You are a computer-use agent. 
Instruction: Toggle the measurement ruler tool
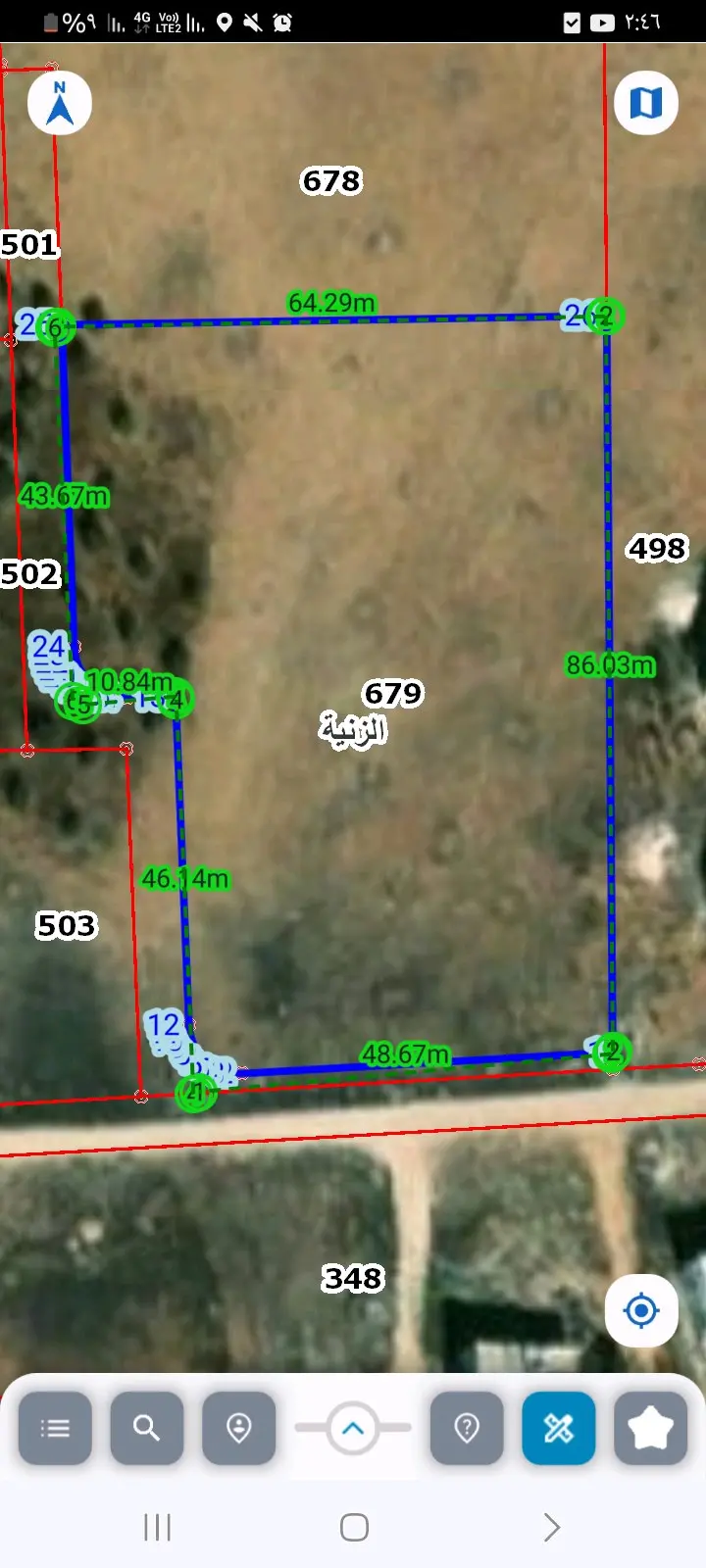[558, 1428]
